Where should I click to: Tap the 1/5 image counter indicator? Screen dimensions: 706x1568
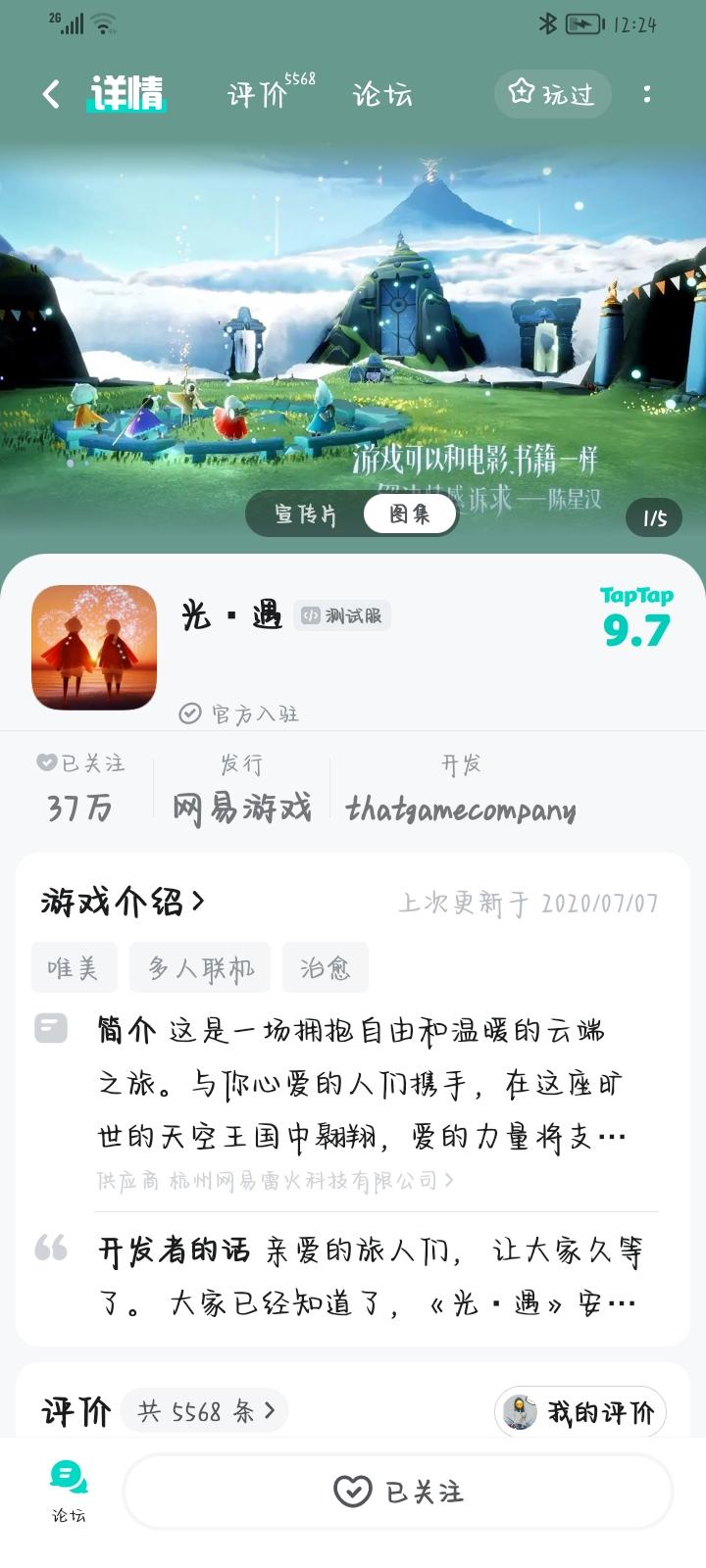coord(652,517)
